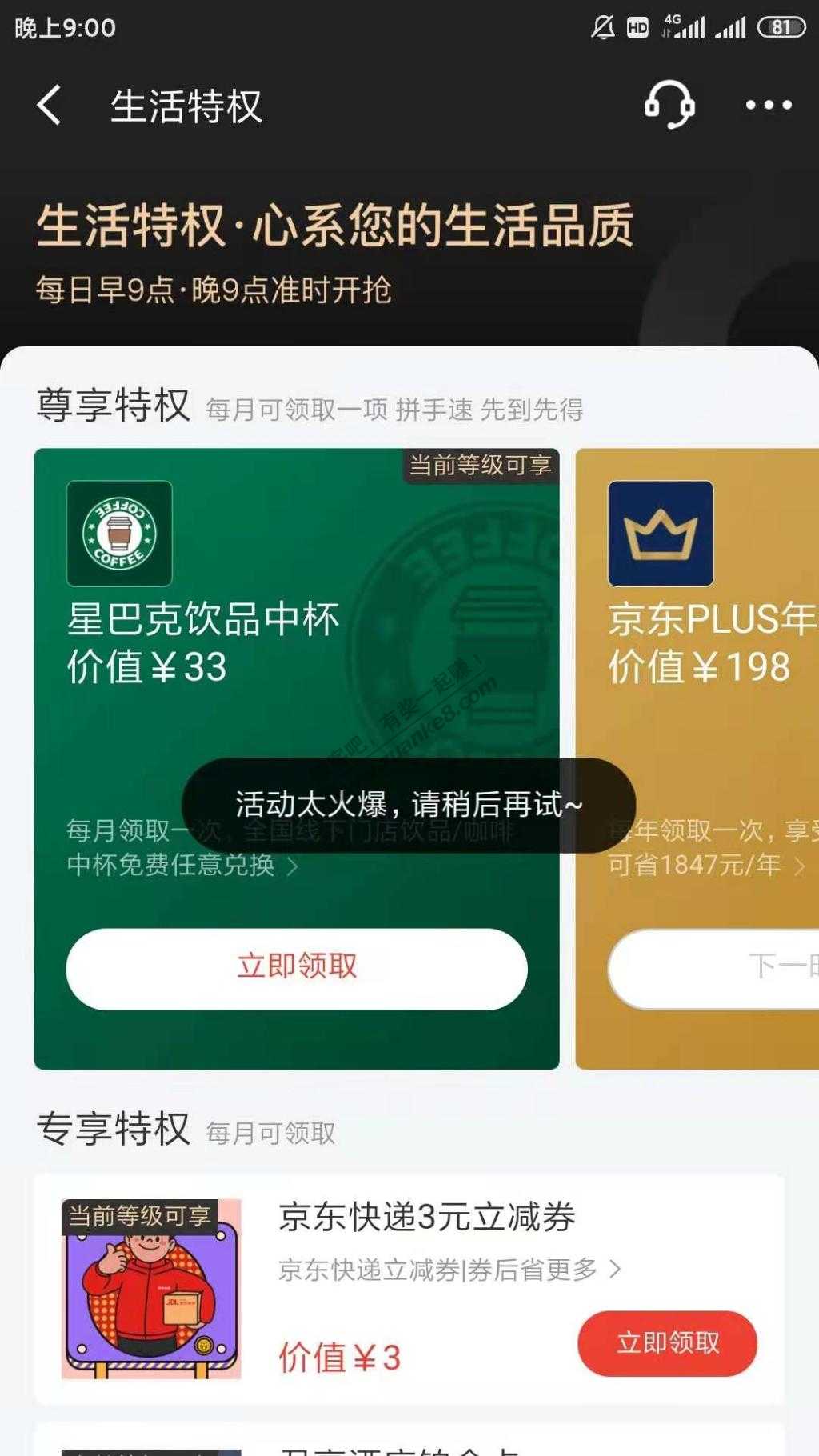
Task: Go back with the top-left arrow
Action: coord(50,105)
